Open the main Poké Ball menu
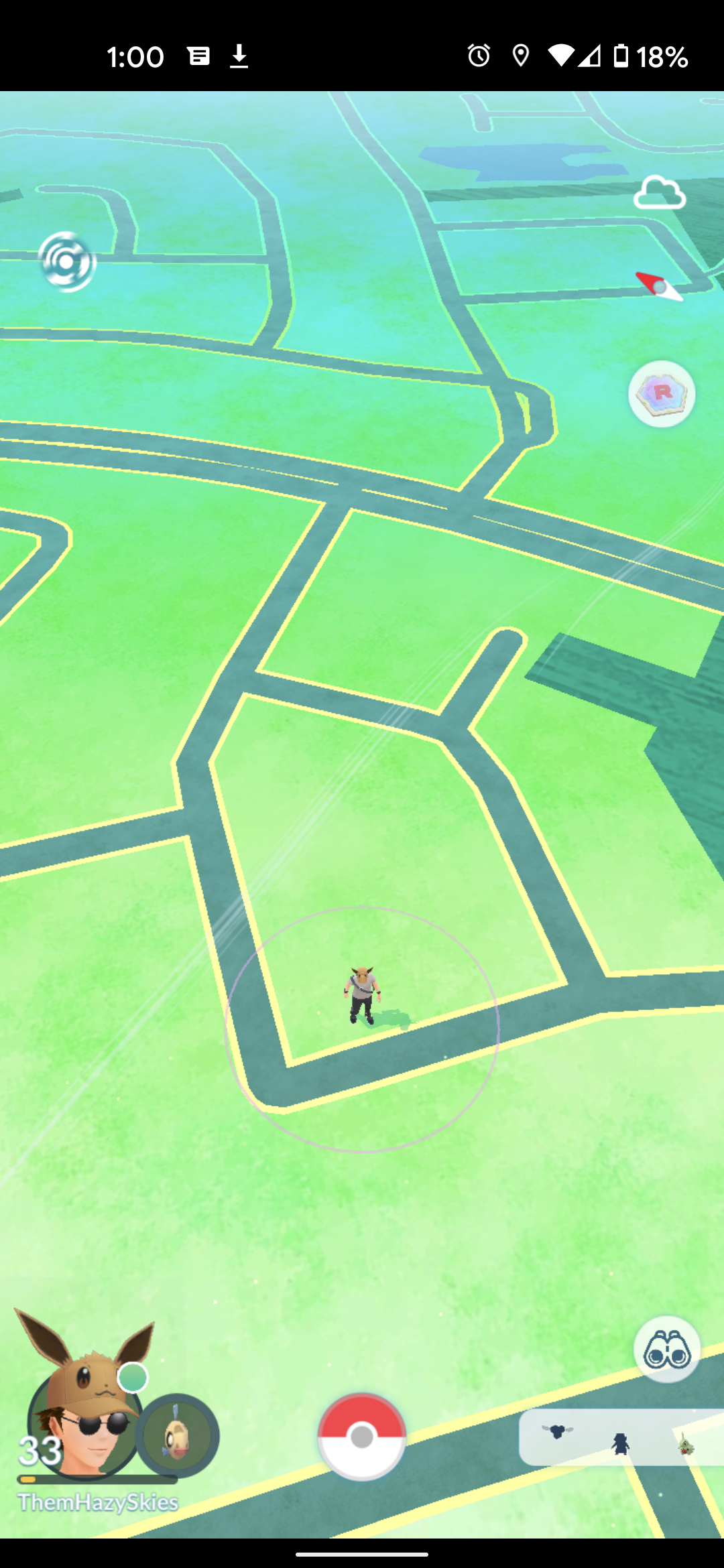The width and height of the screenshot is (724, 1568). [x=361, y=1437]
